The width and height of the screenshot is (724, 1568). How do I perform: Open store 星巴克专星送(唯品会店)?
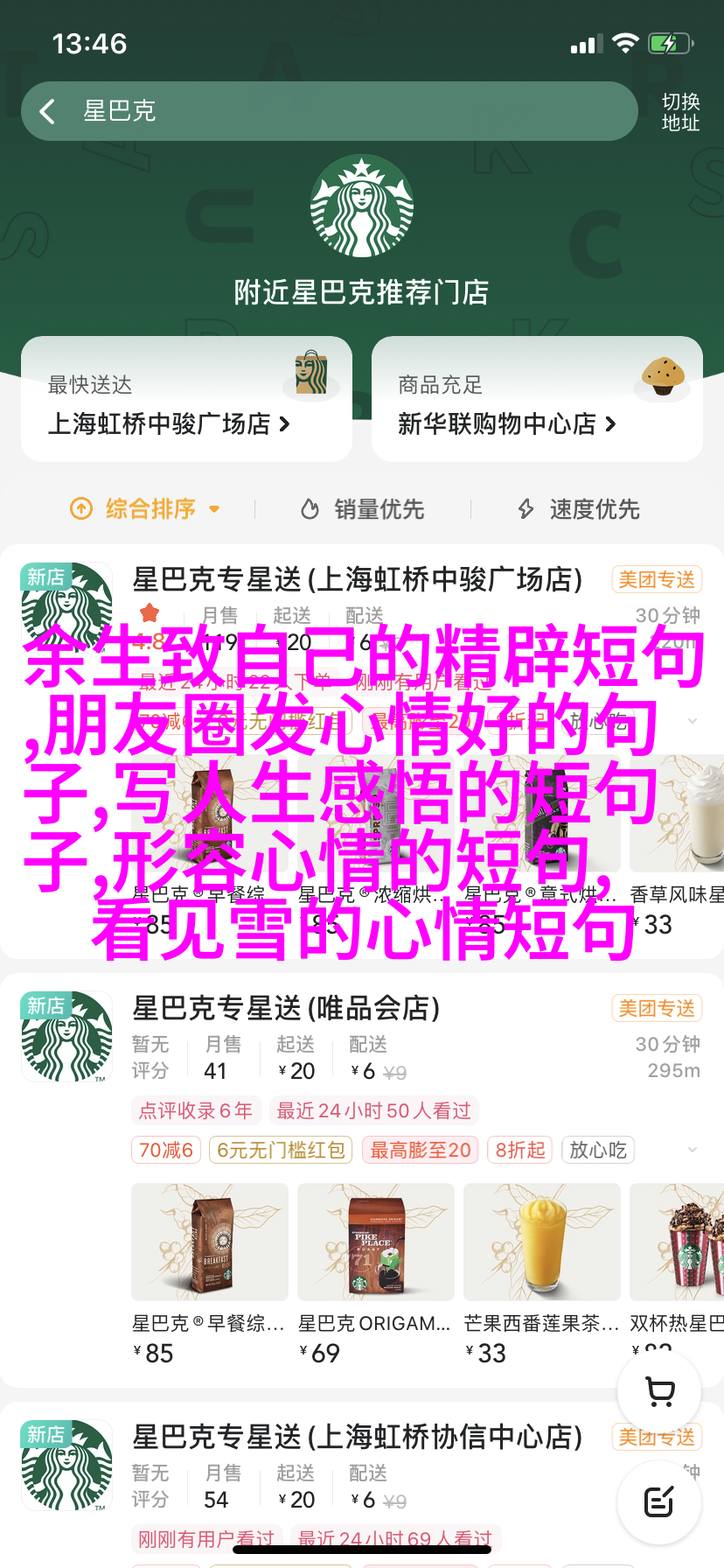click(x=286, y=1008)
